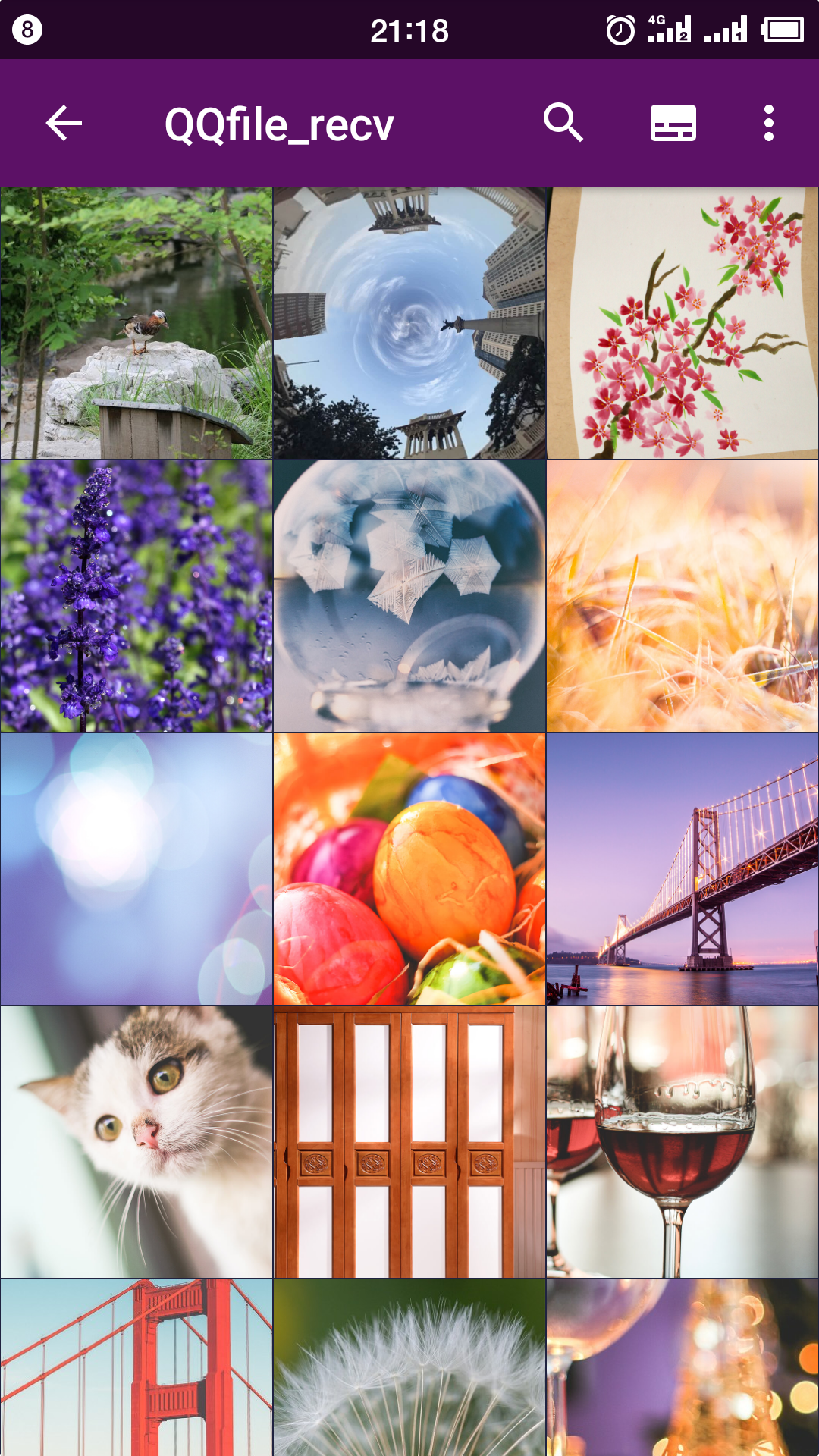Open the purple lavender flowers photo
This screenshot has height=1456, width=819.
[x=136, y=596]
